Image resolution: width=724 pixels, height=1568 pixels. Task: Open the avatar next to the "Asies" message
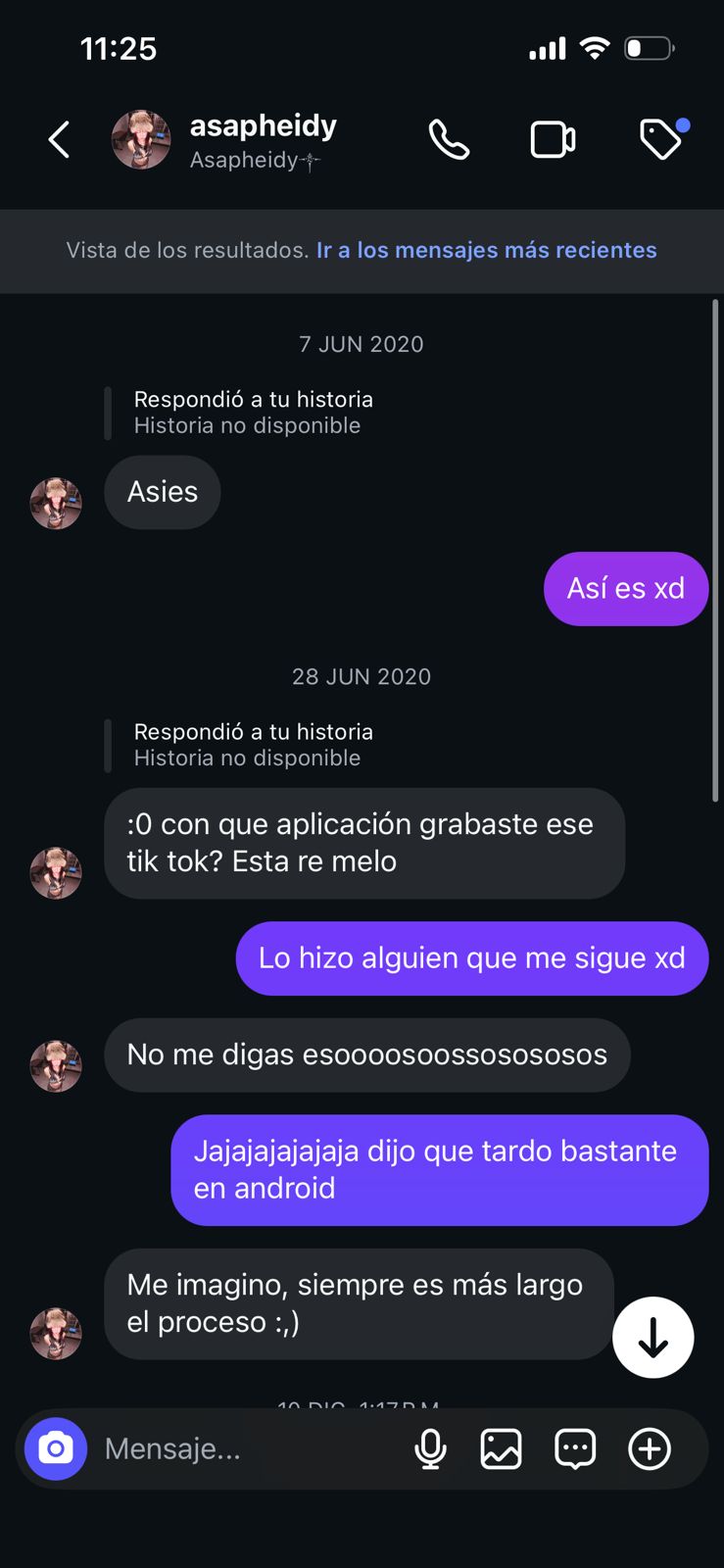tap(56, 504)
